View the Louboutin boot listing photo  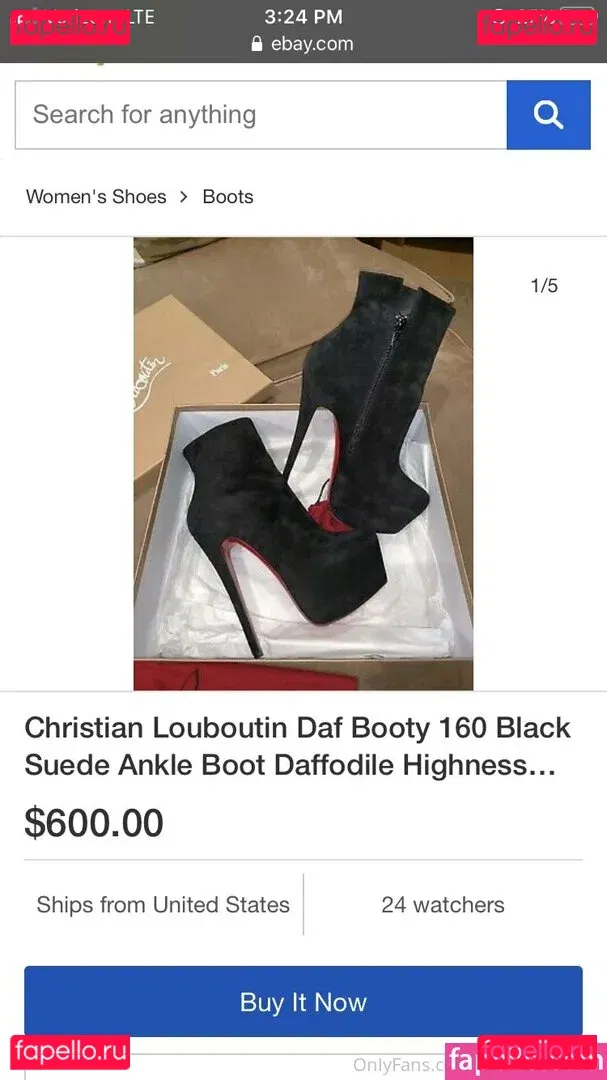[x=303, y=463]
